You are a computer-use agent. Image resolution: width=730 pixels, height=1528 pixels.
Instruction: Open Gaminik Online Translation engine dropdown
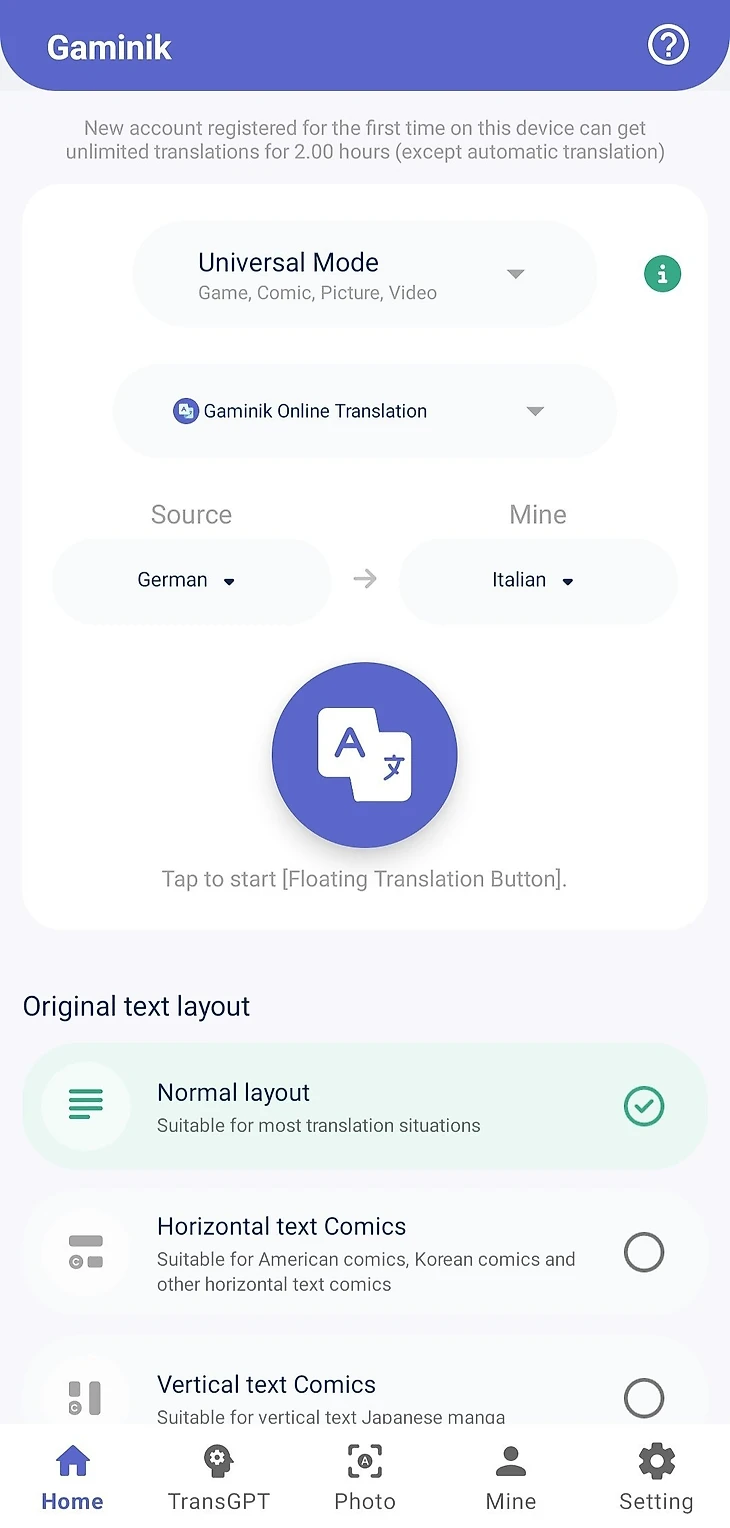coord(365,411)
